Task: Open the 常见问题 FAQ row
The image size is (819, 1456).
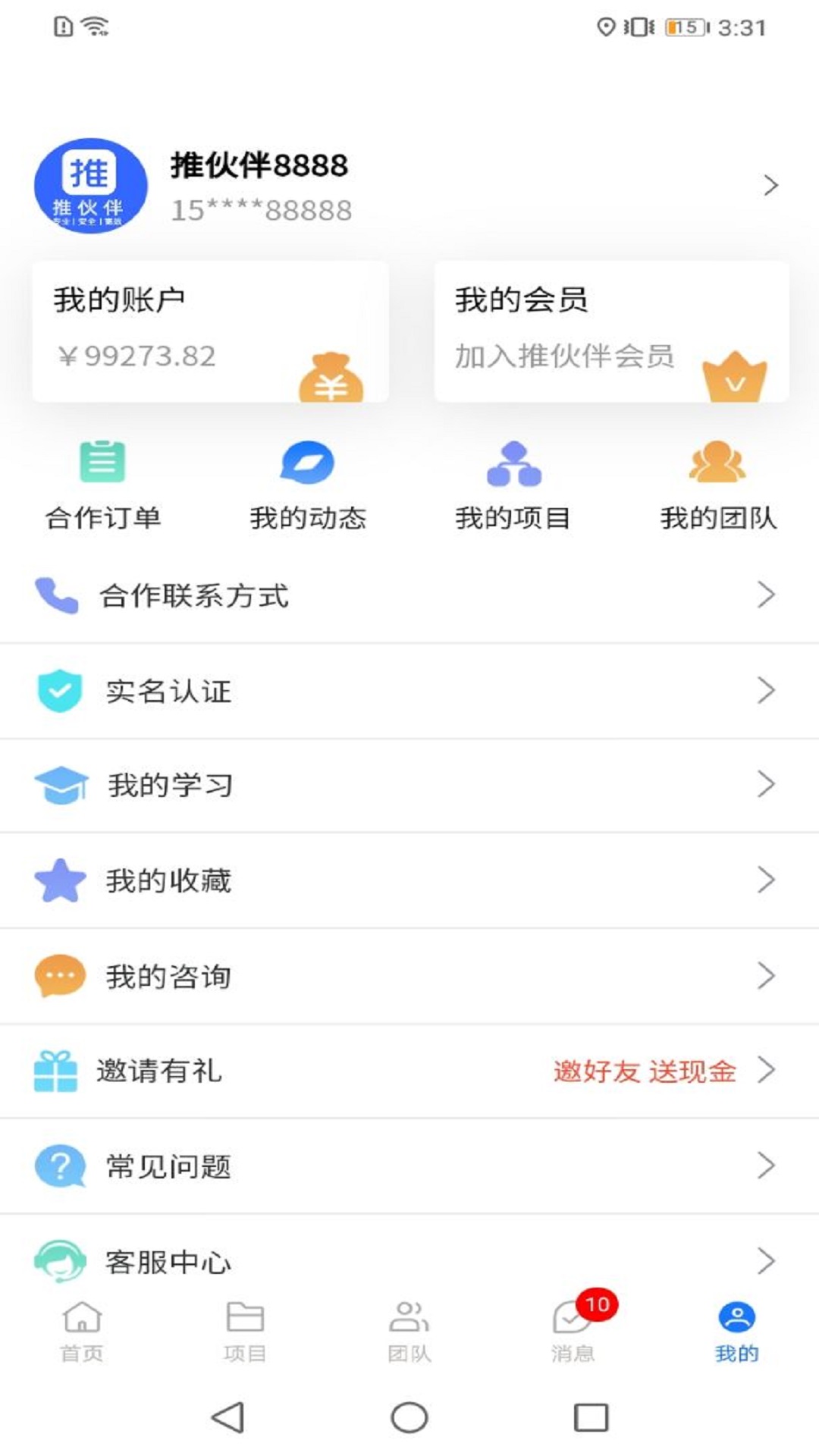Action: coord(409,1166)
